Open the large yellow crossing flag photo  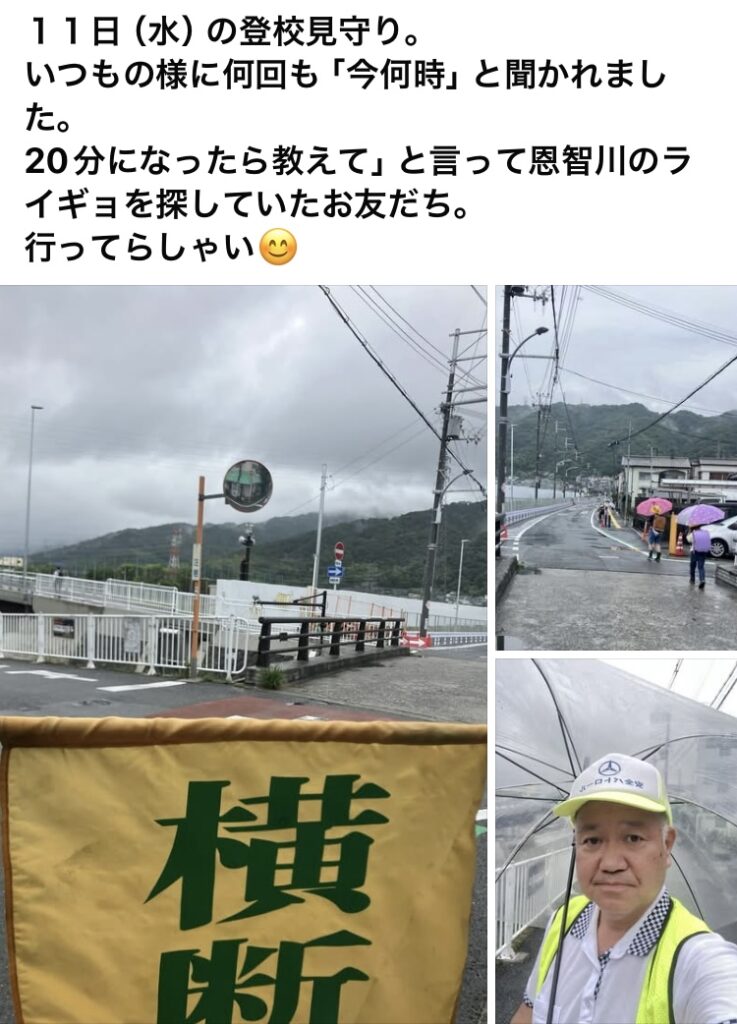[243, 655]
